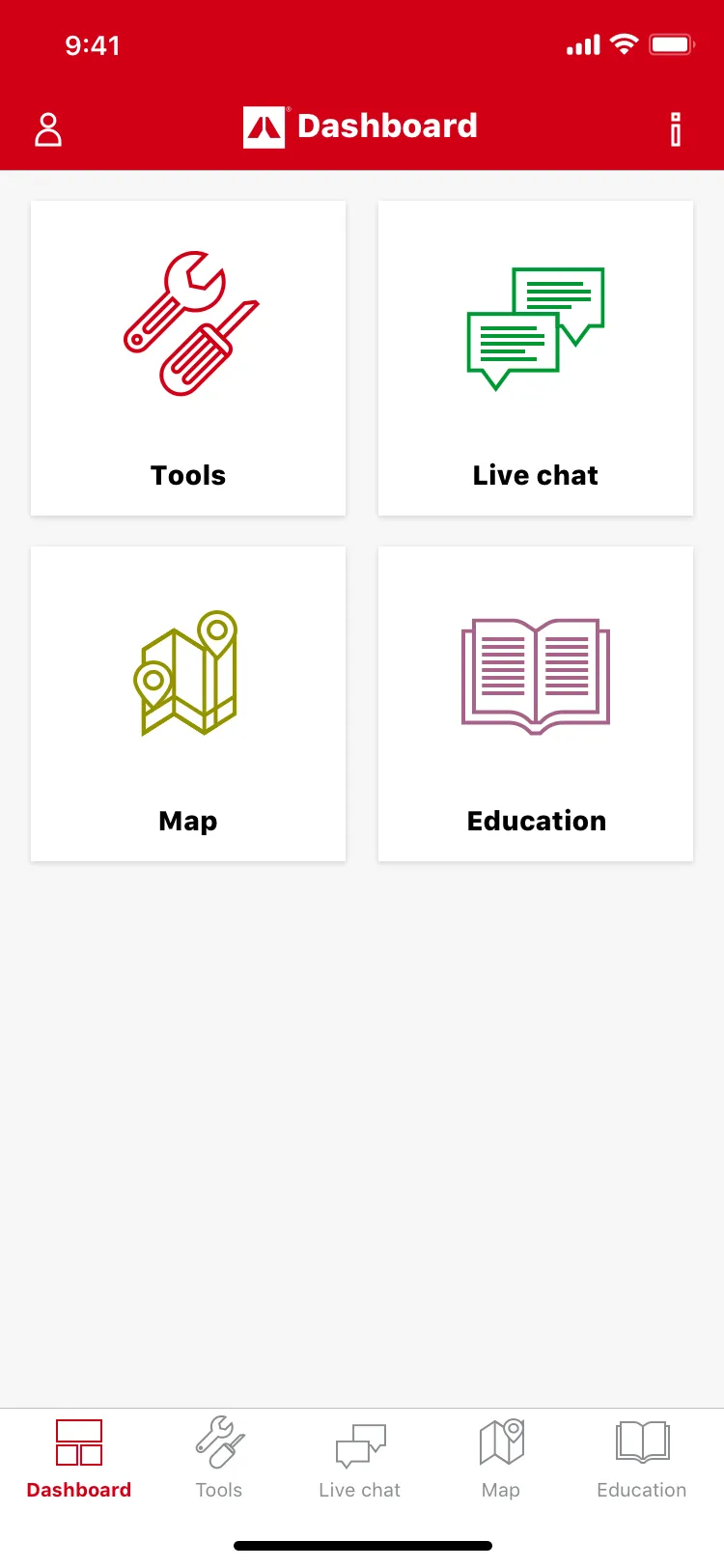
Task: Switch to the Education tab
Action: [641, 1458]
